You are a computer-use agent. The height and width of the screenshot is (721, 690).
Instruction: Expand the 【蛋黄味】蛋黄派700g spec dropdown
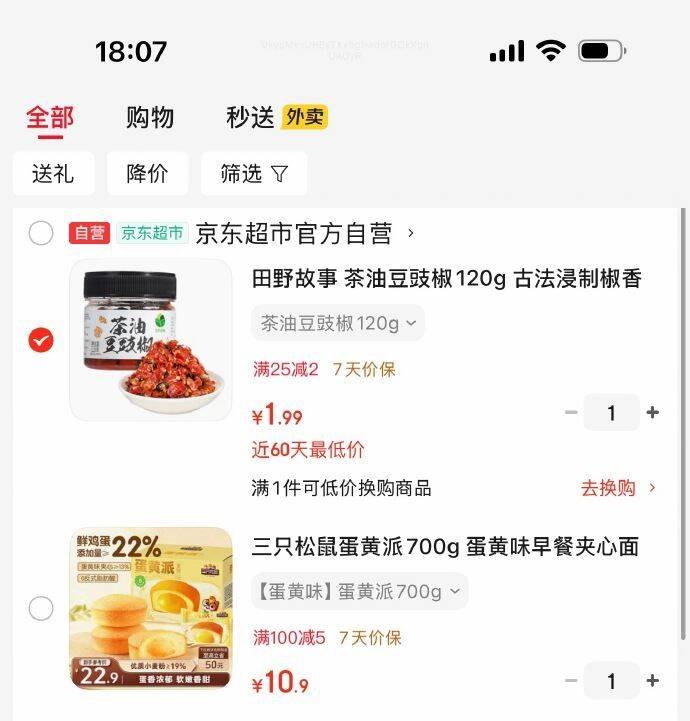tap(358, 591)
